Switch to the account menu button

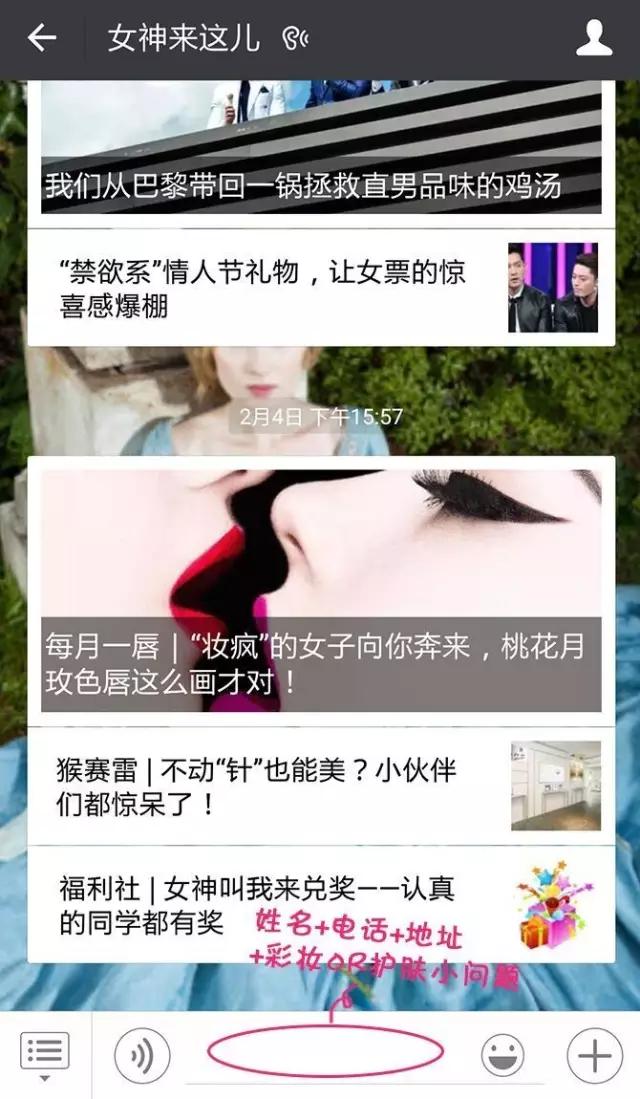tap(44, 1055)
